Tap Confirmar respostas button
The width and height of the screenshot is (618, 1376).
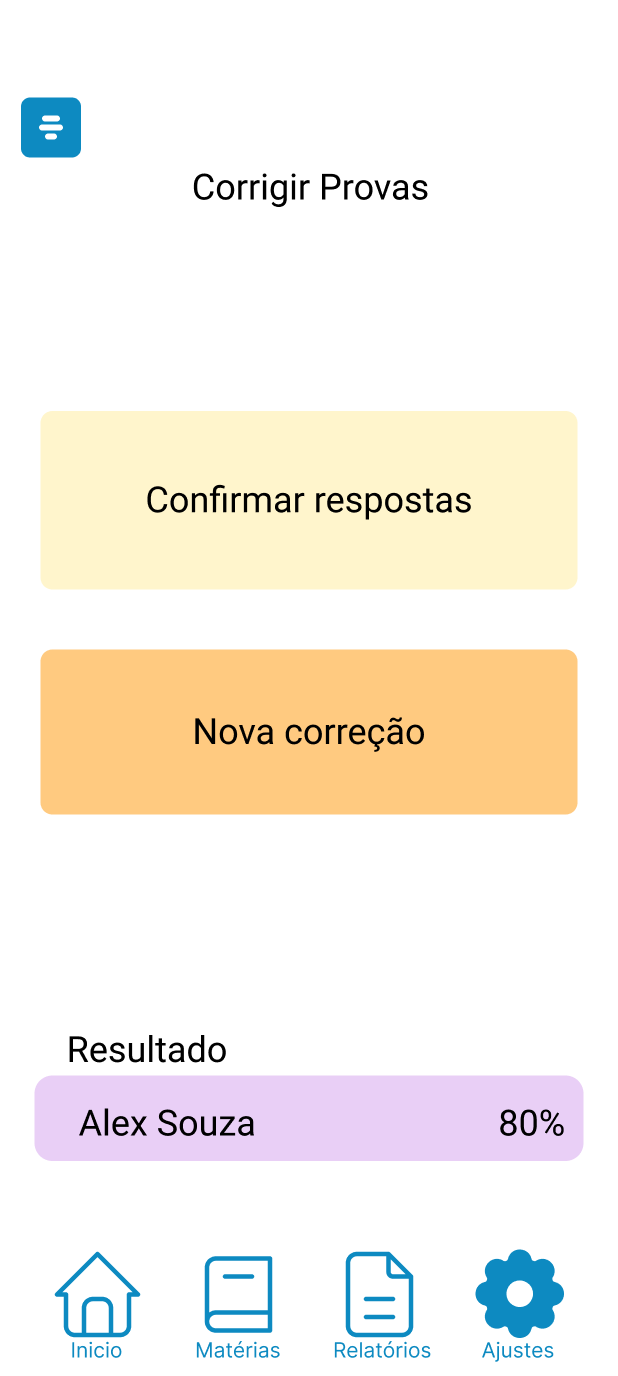point(309,500)
